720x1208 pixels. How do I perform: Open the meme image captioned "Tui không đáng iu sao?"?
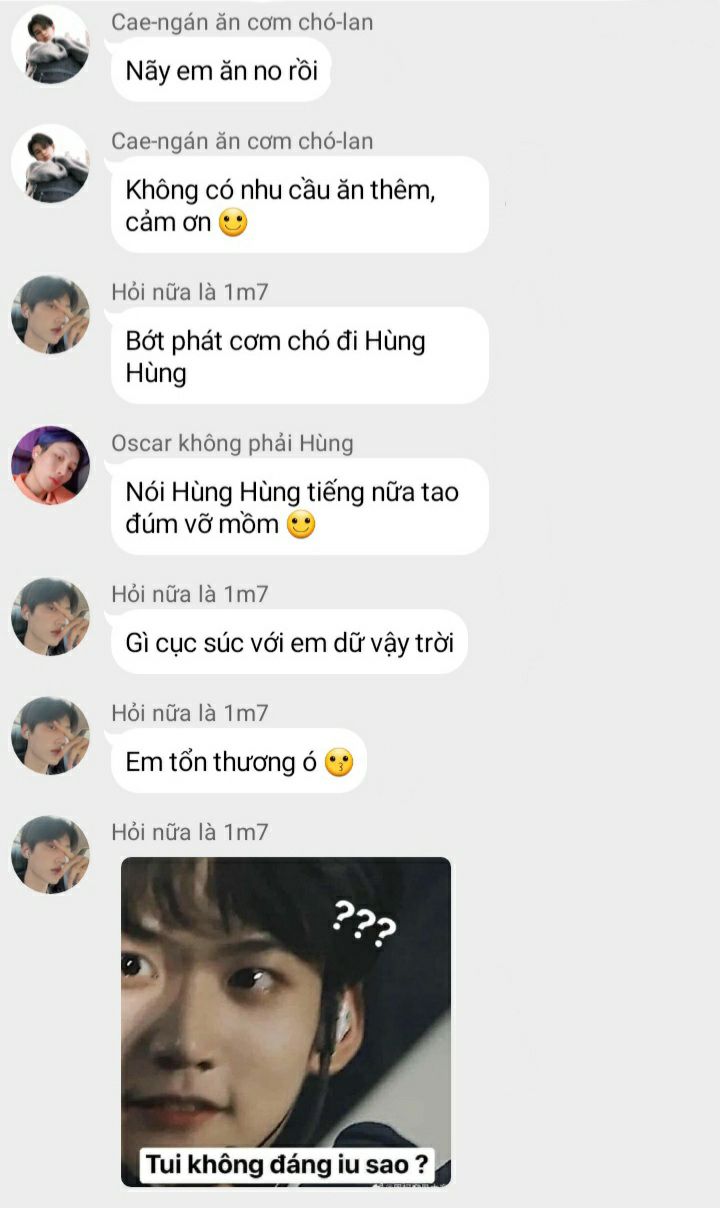286,1021
